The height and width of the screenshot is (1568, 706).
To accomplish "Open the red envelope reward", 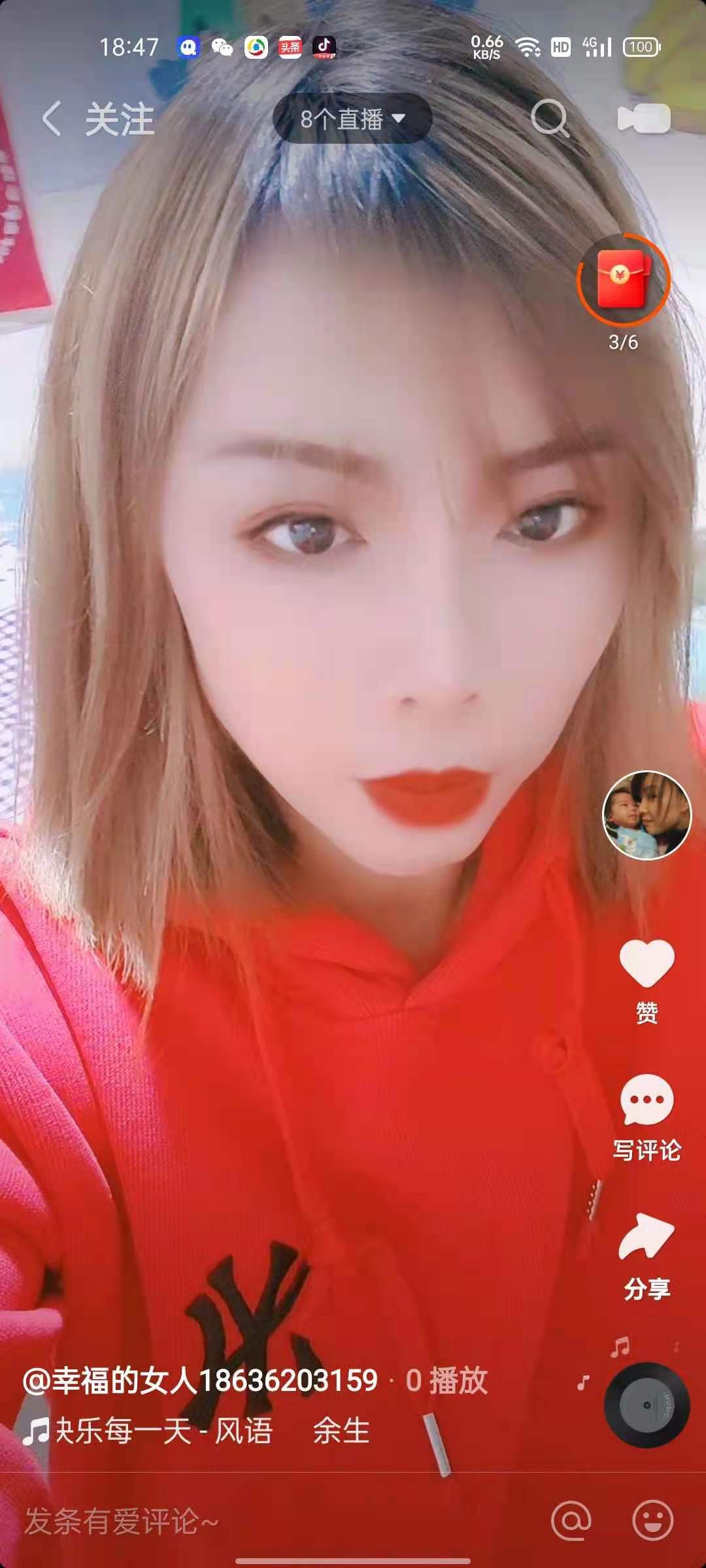I will point(622,280).
